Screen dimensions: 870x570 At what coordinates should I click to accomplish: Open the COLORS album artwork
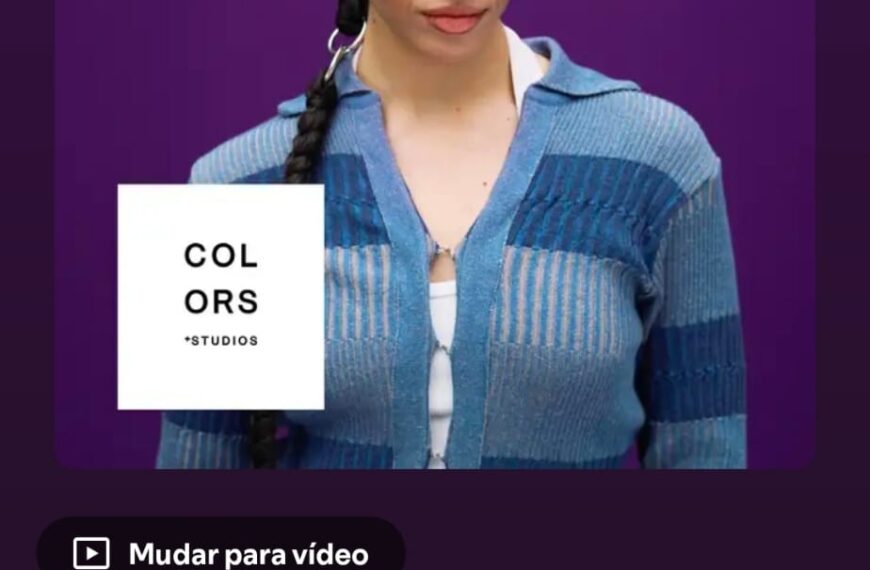click(x=434, y=240)
